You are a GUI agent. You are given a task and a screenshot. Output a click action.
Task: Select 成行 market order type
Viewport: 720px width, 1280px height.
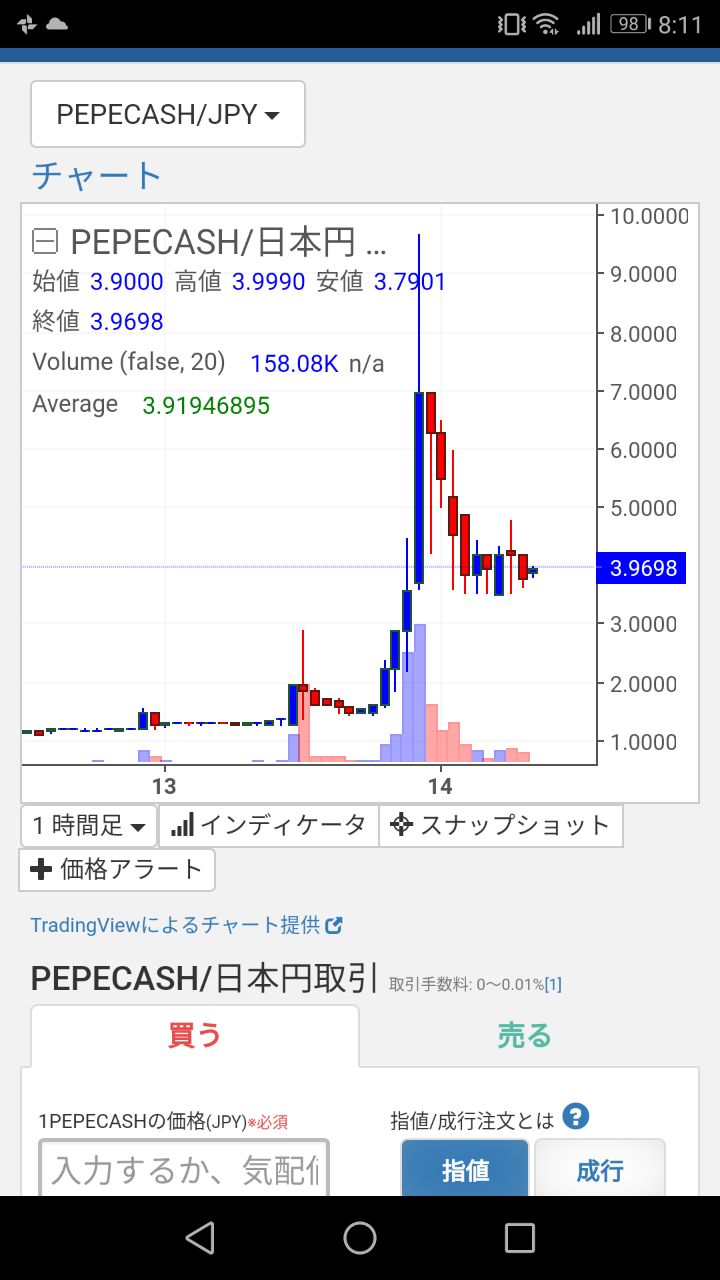600,1168
